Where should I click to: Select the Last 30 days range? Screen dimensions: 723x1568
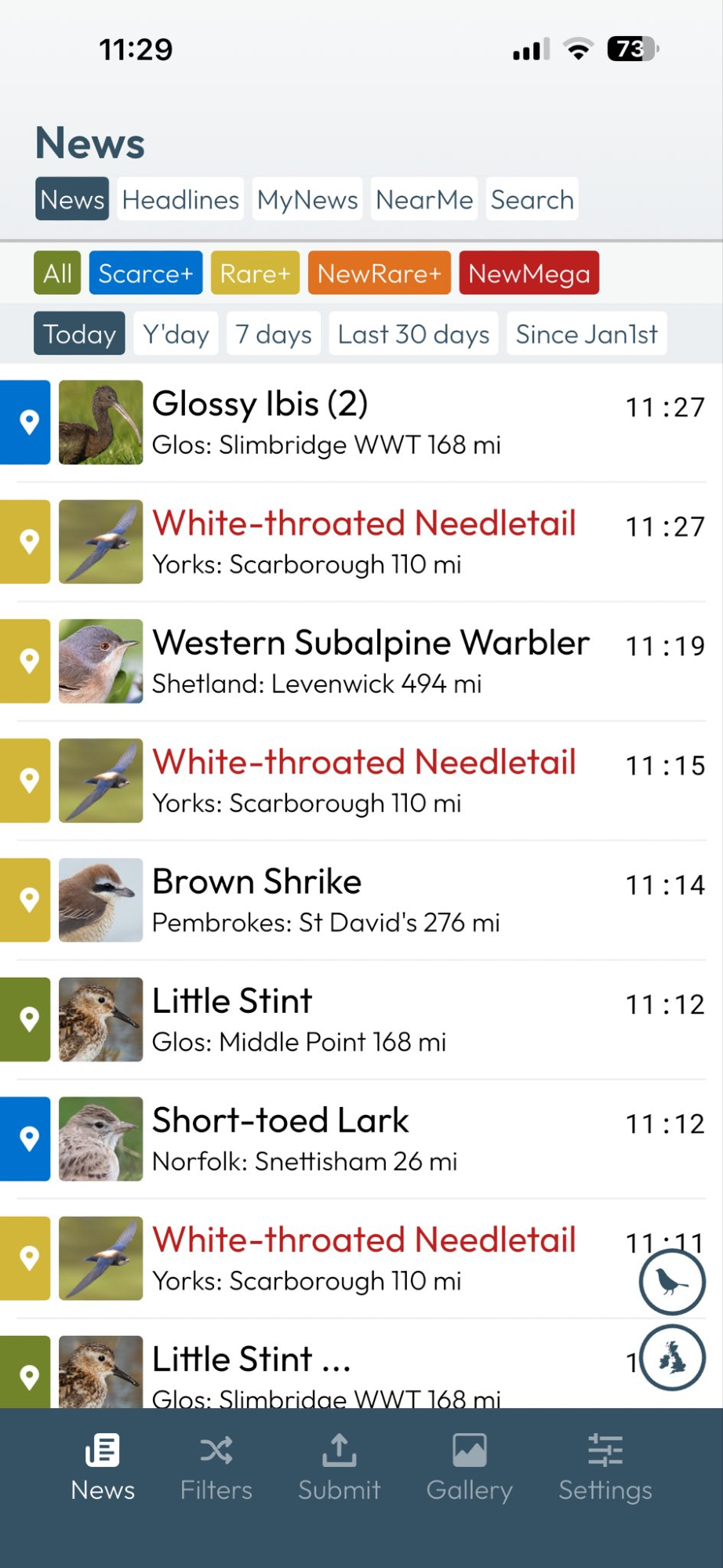(413, 334)
